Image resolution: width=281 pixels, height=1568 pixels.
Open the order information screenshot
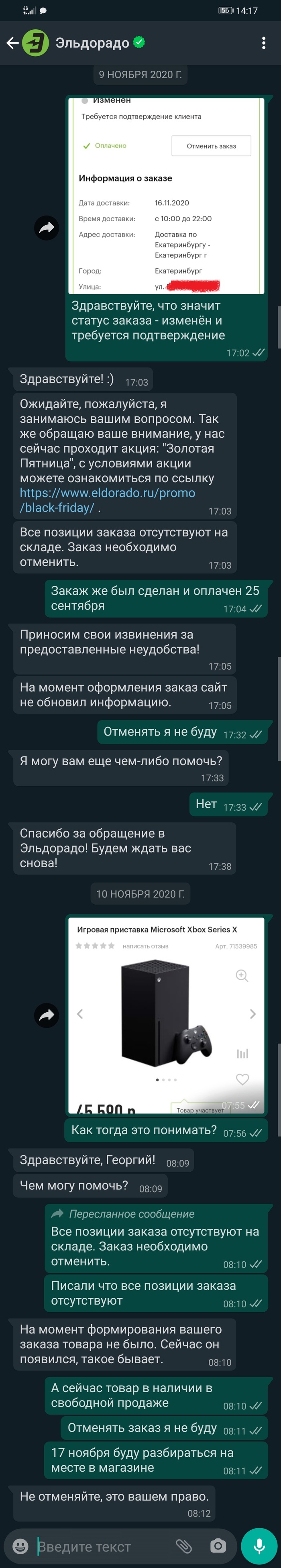pyautogui.click(x=166, y=195)
